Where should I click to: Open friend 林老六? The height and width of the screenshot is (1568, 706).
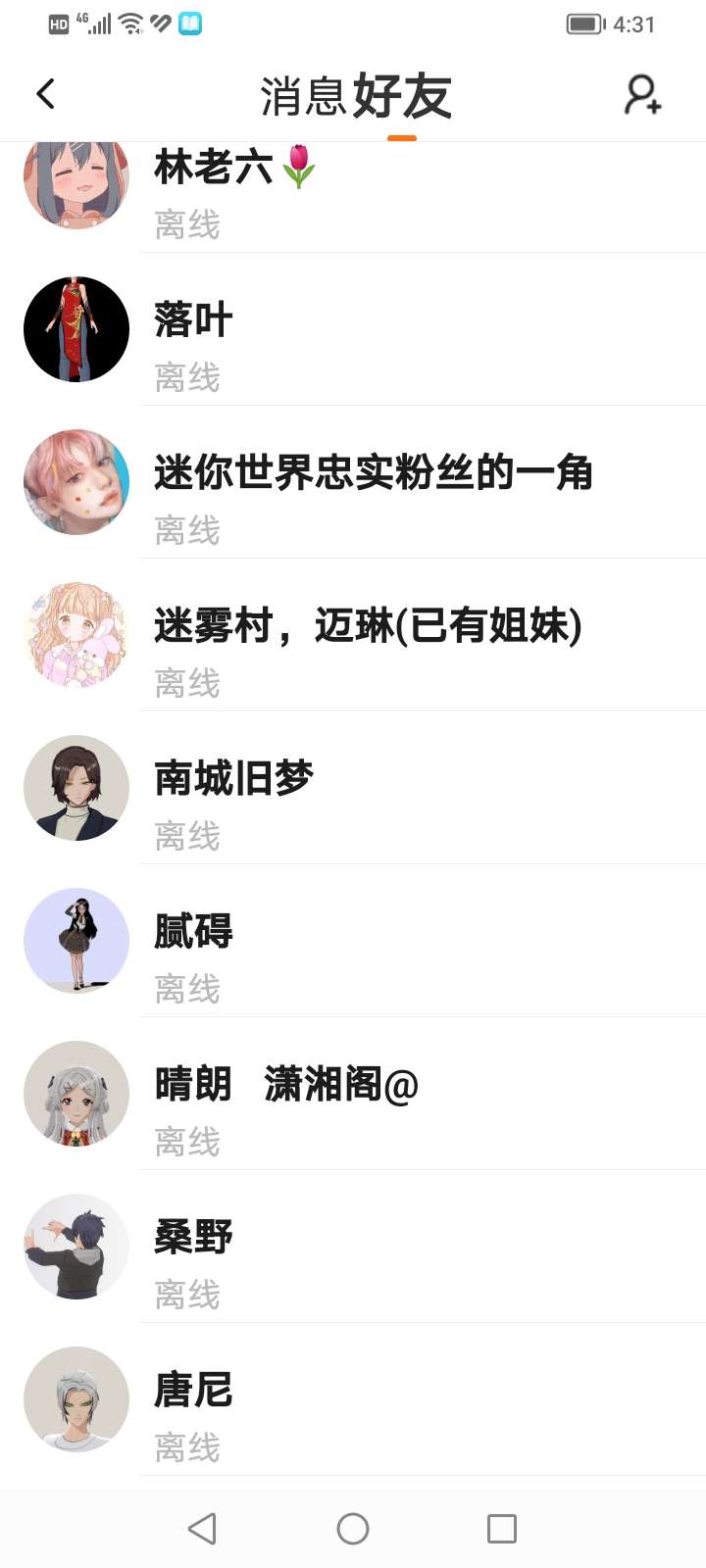pyautogui.click(x=353, y=192)
